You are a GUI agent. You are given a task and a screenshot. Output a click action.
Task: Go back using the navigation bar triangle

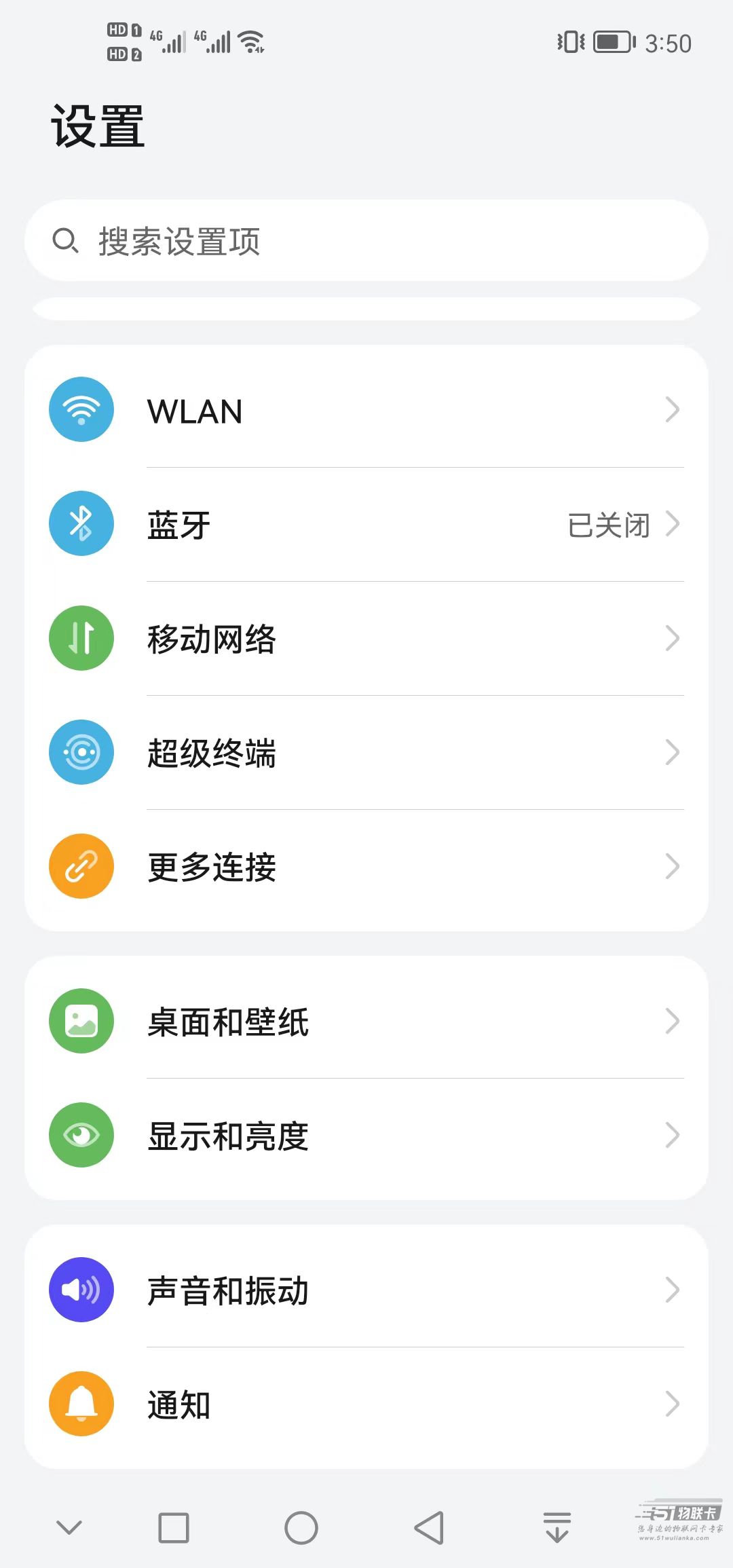(429, 1528)
